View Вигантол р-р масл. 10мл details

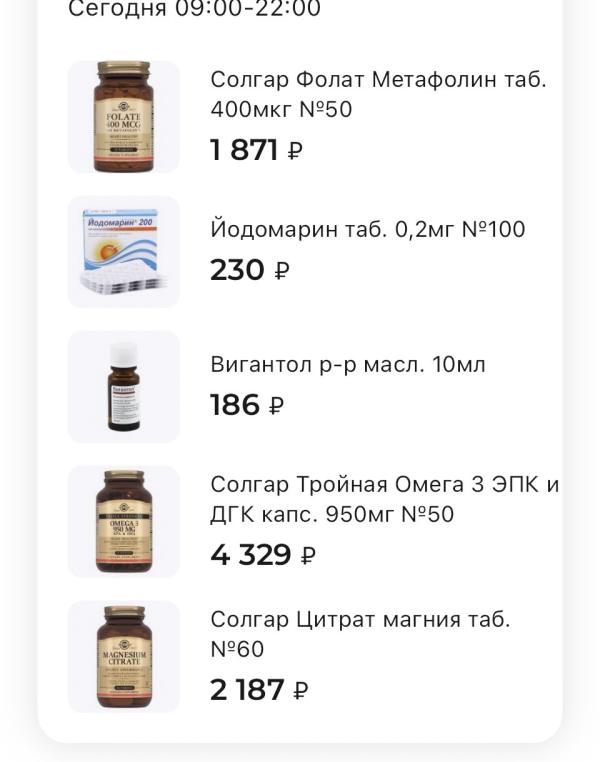pyautogui.click(x=347, y=365)
